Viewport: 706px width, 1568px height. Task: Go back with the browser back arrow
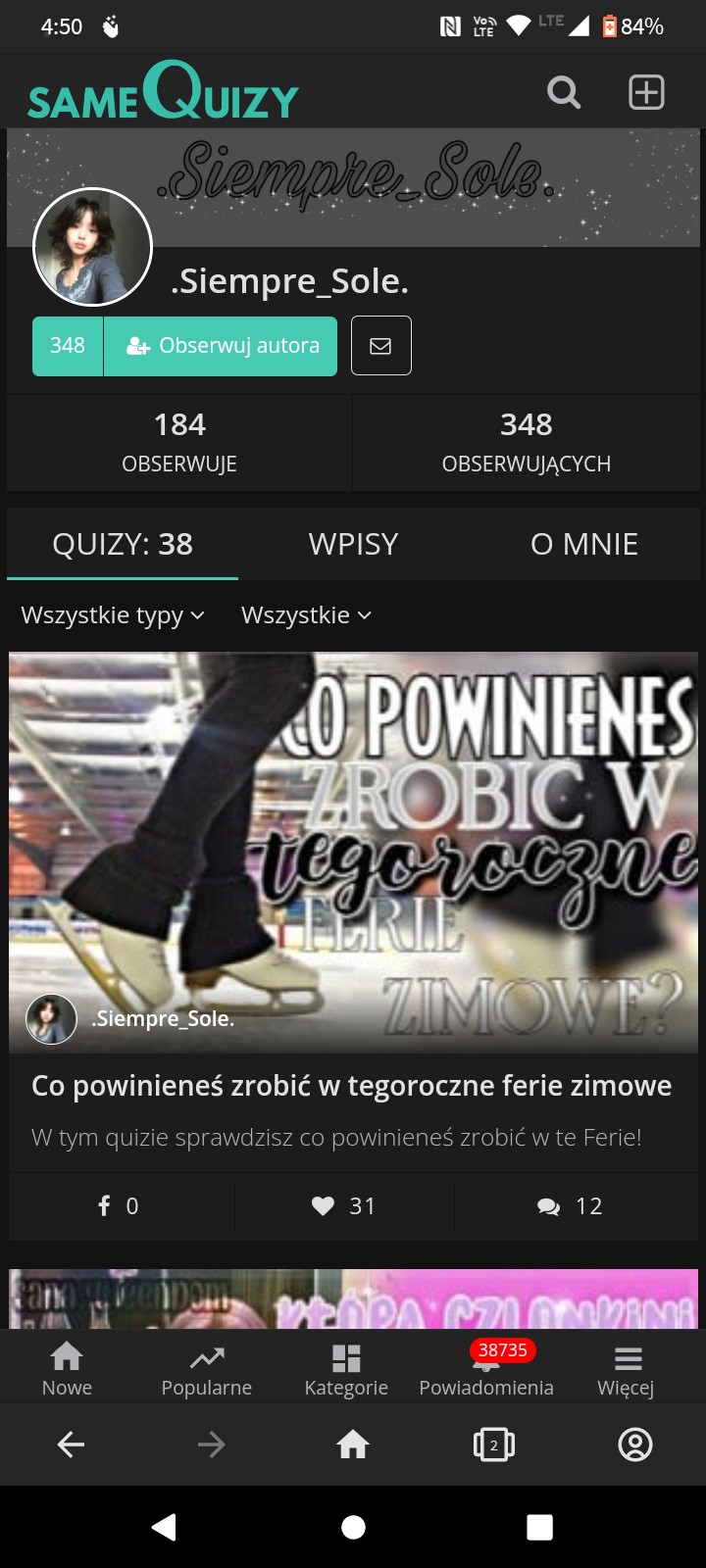tap(71, 1445)
